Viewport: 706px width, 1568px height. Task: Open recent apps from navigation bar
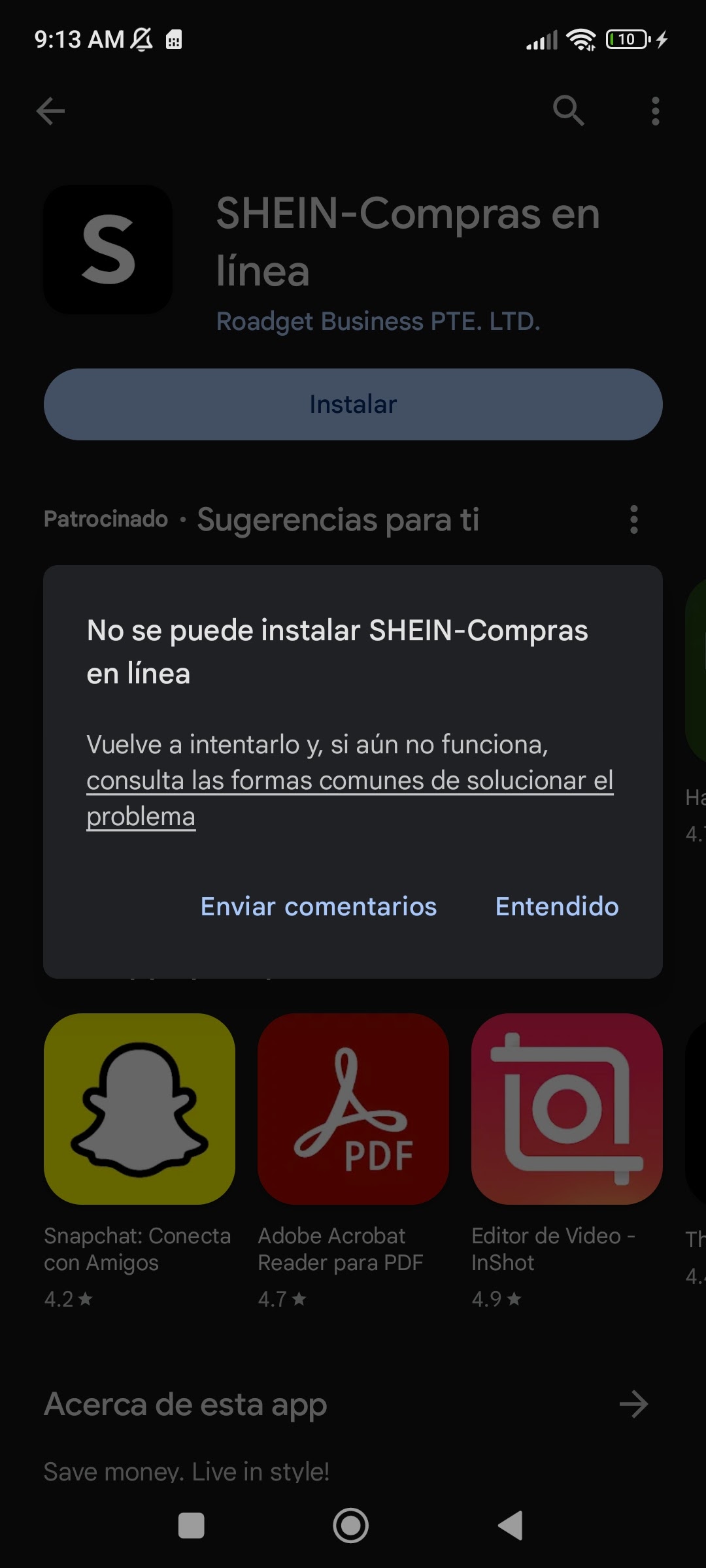point(192,1526)
